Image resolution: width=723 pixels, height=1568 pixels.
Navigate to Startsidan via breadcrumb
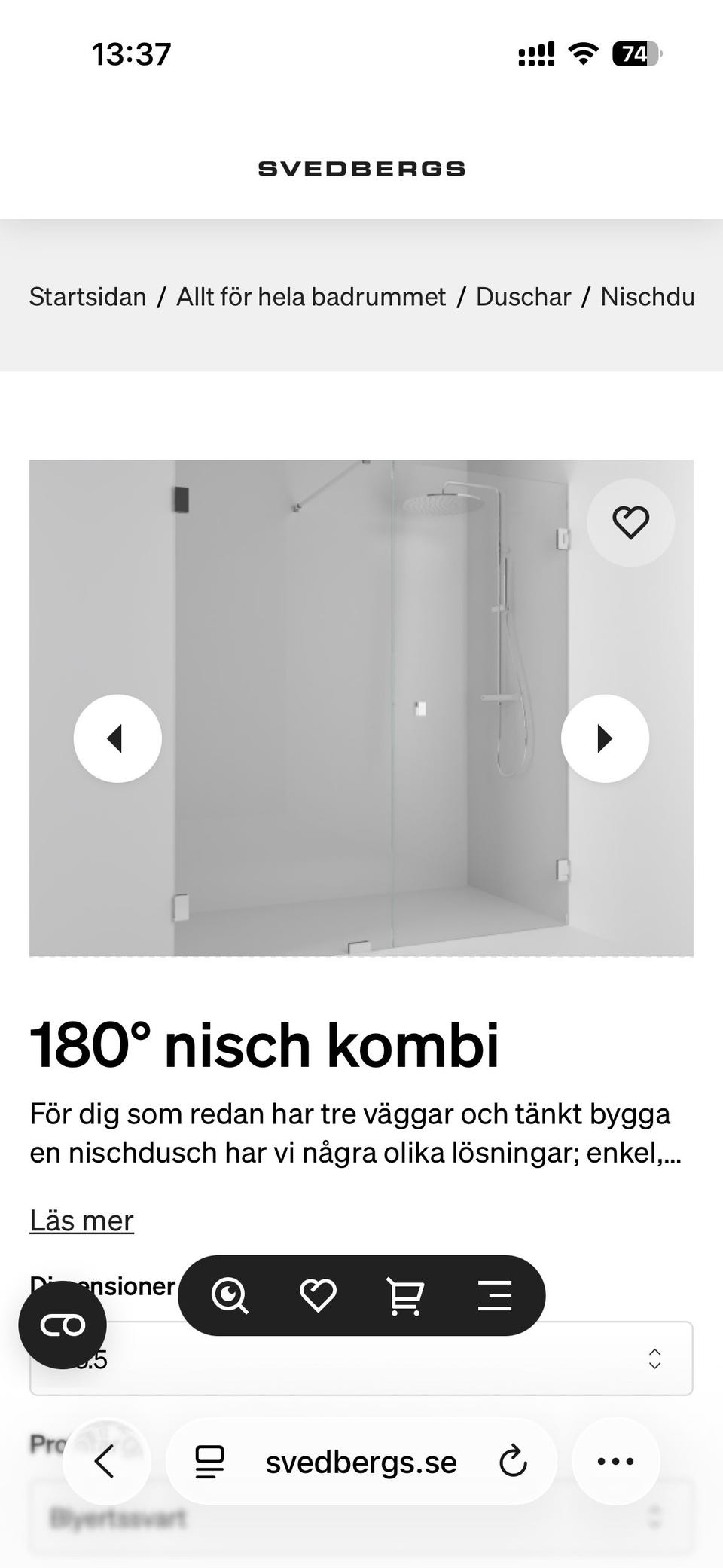[87, 296]
